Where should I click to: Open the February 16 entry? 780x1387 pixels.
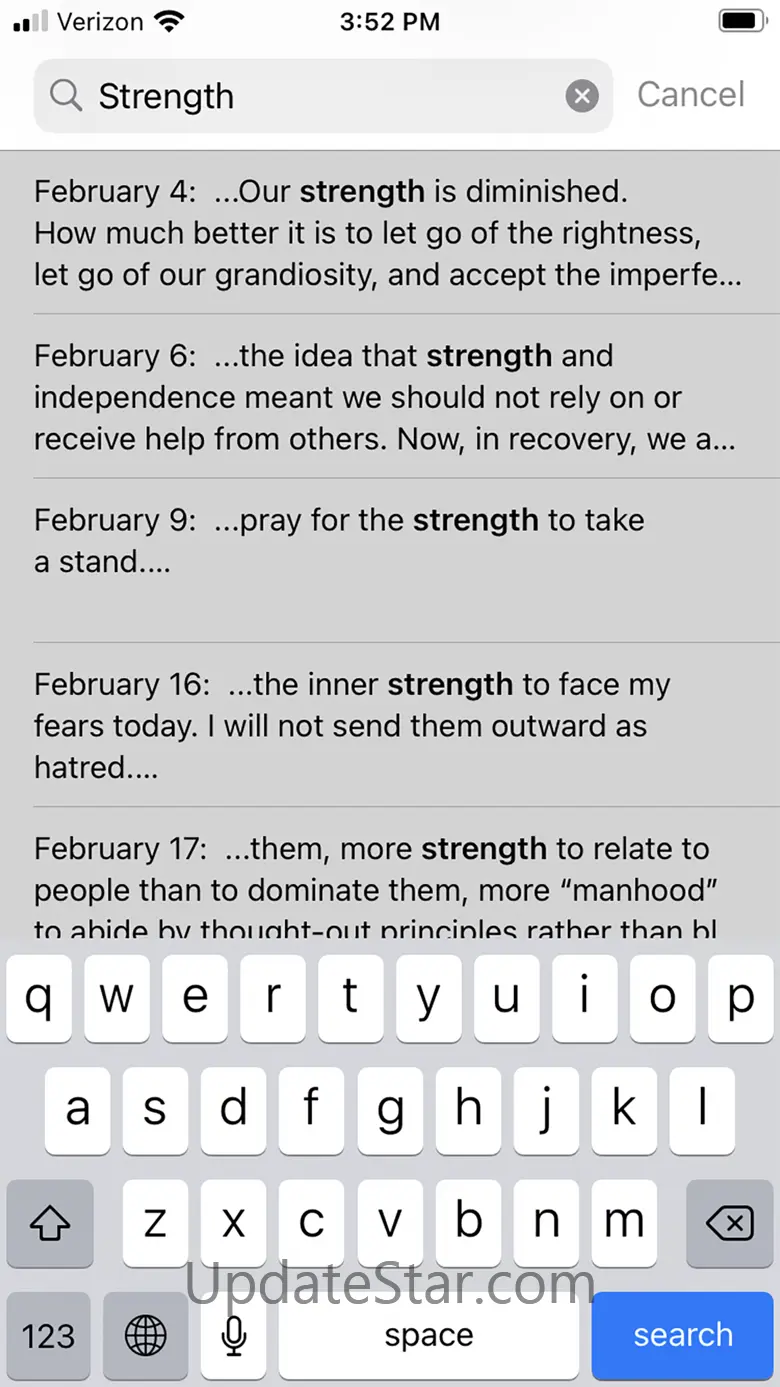click(388, 725)
